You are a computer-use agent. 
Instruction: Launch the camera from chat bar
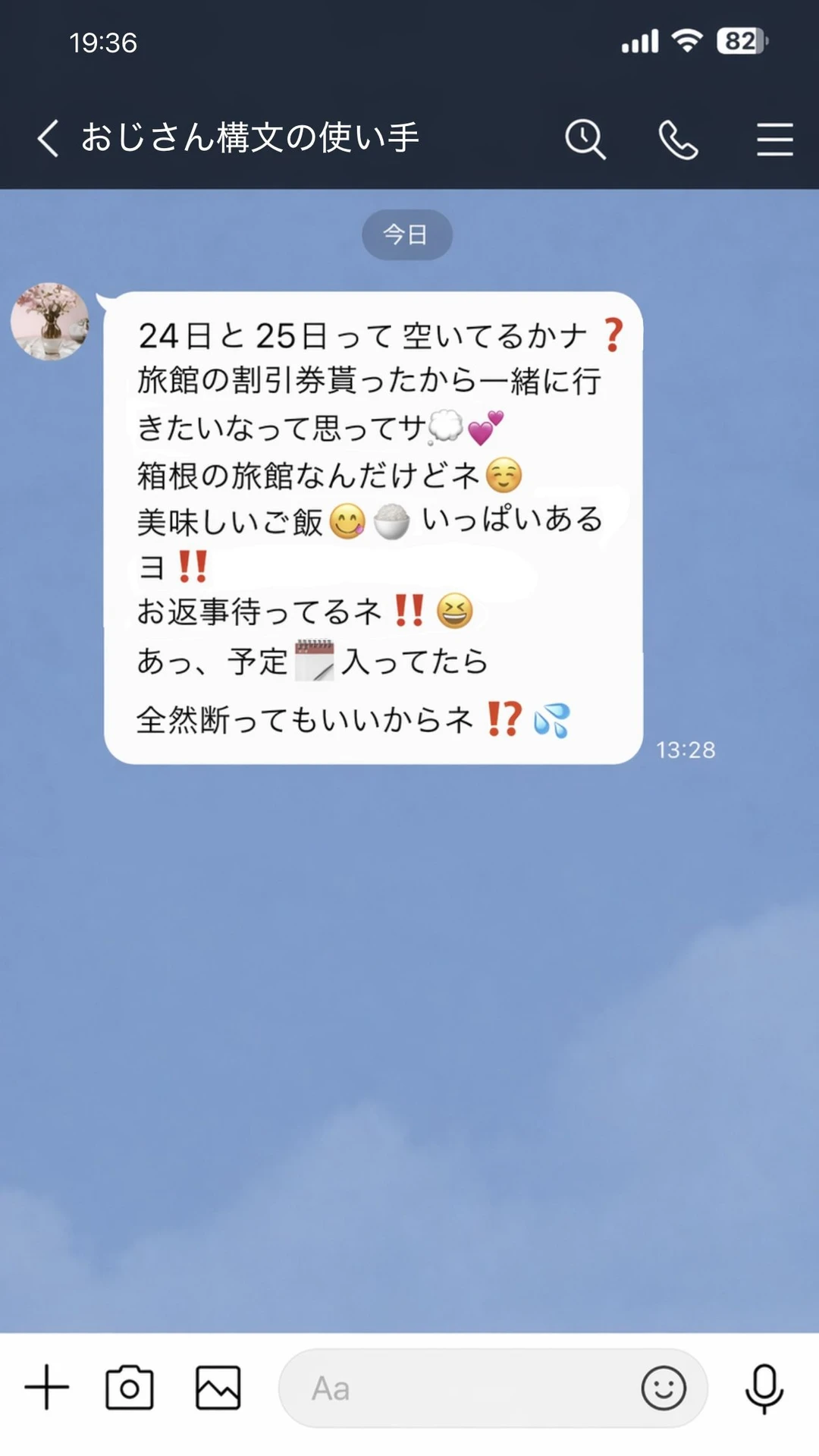[x=129, y=1388]
